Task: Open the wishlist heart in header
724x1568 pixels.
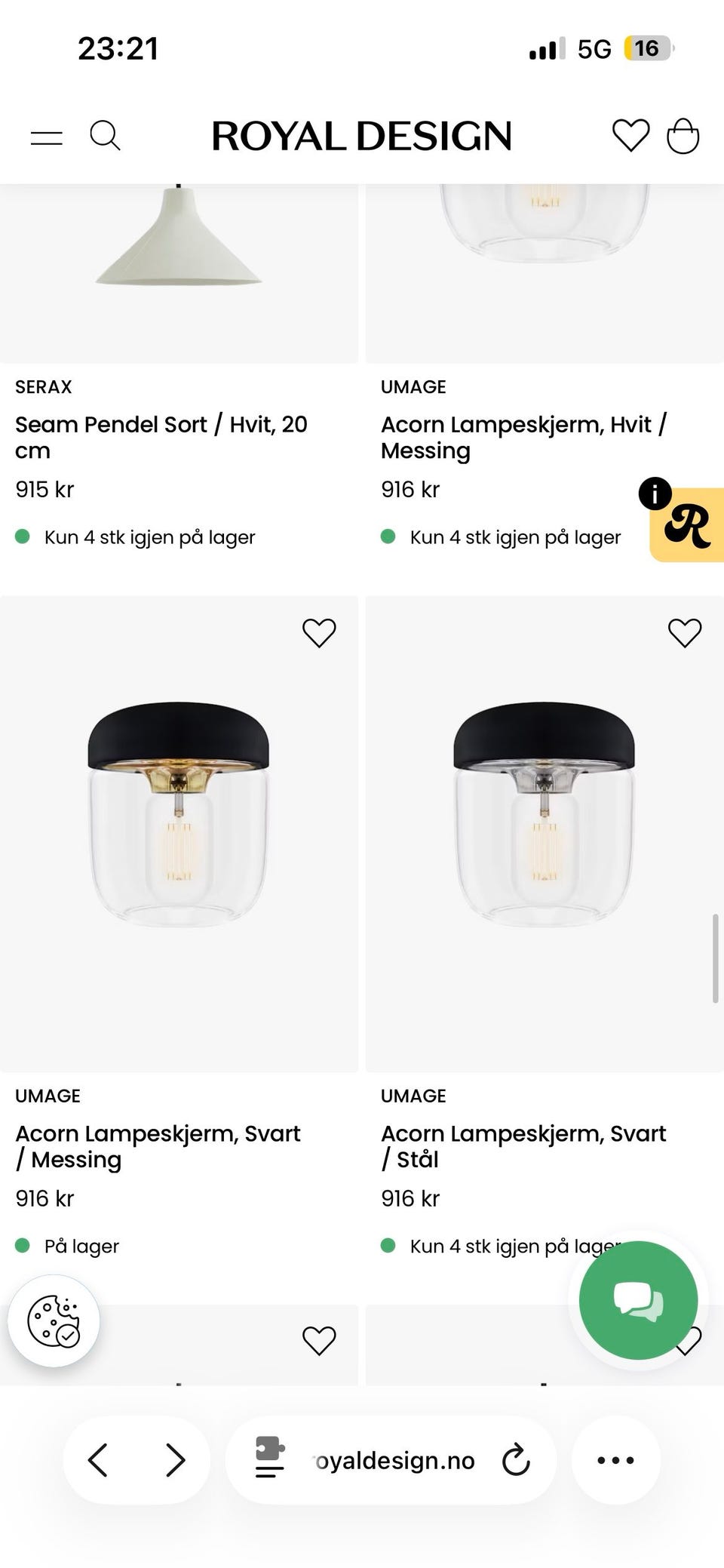Action: [x=630, y=136]
